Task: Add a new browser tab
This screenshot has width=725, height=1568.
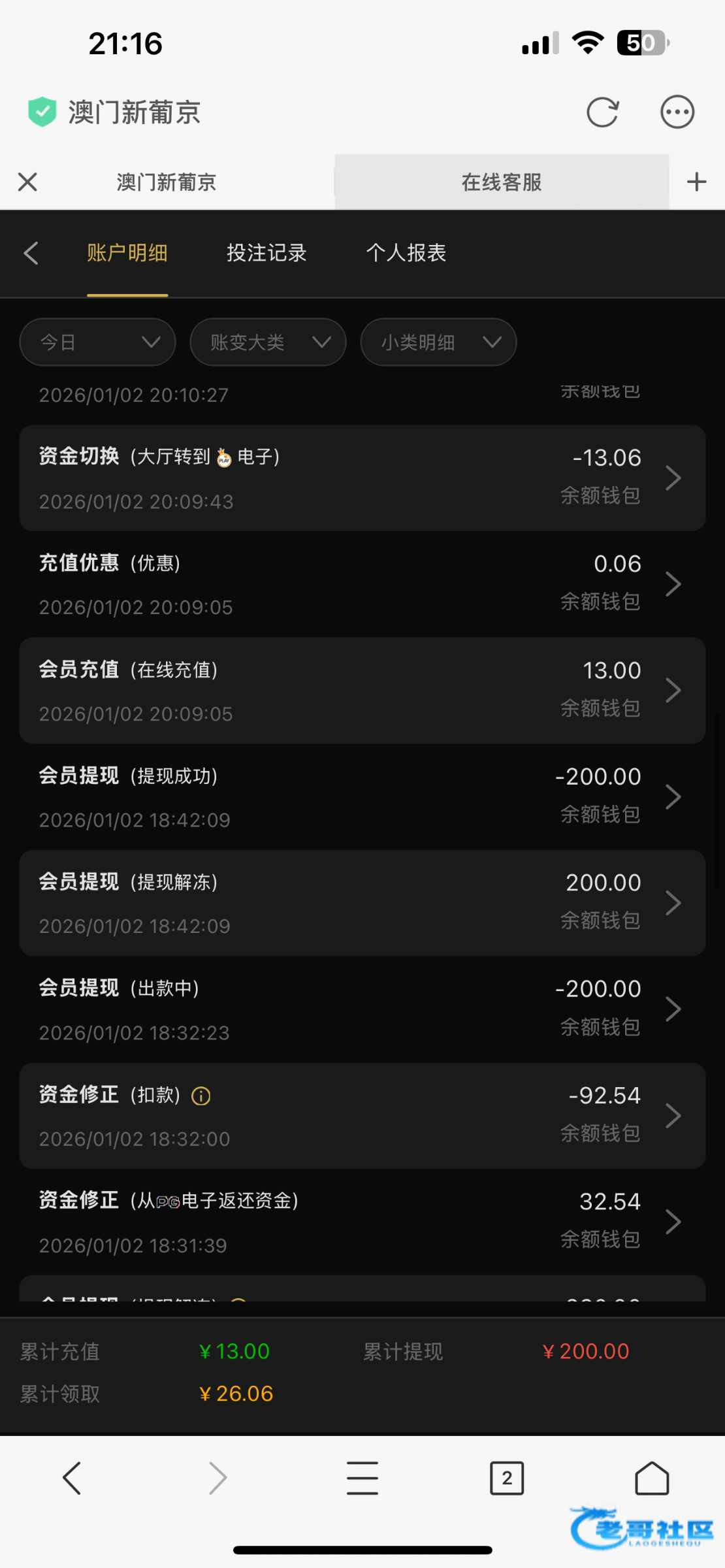Action: point(696,182)
